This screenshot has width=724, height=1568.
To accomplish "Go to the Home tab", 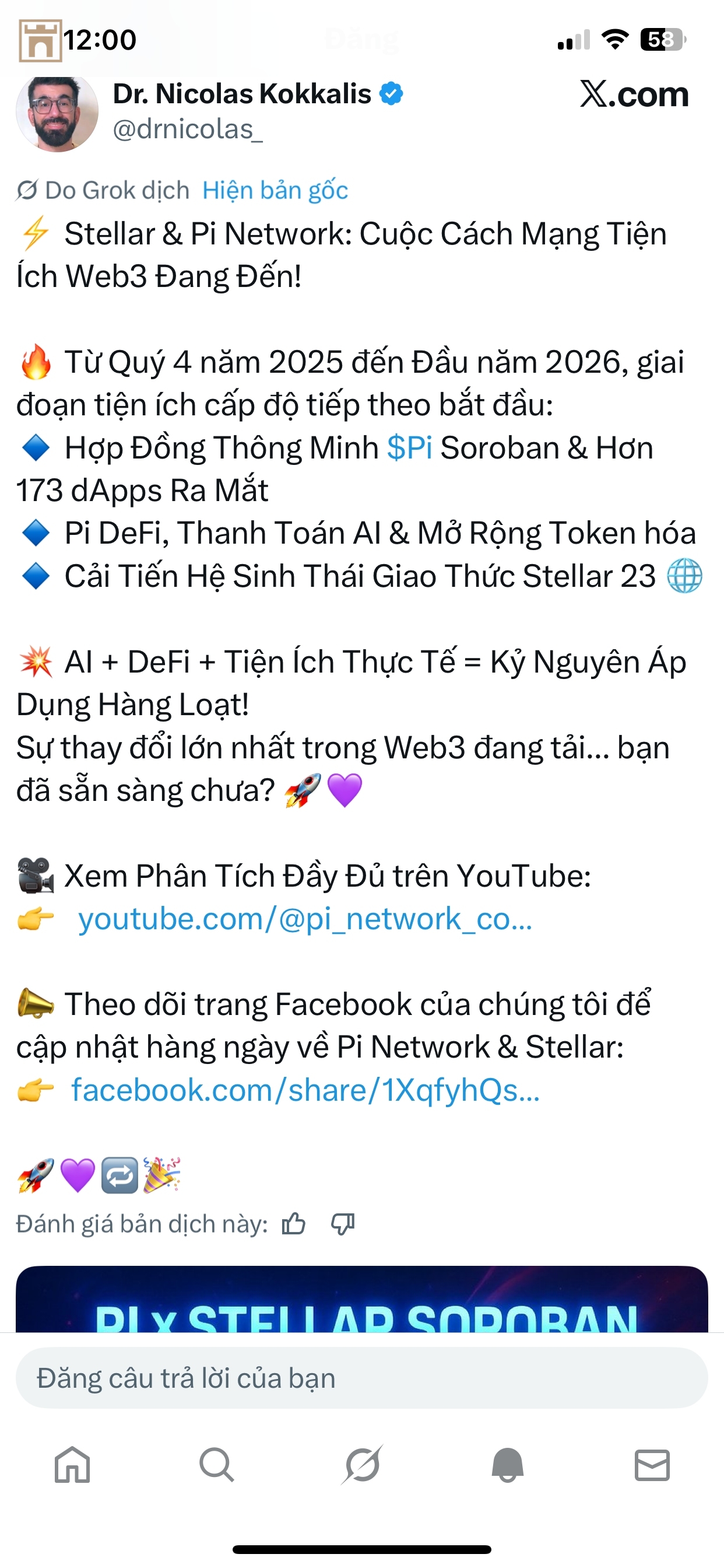I will [x=72, y=1465].
